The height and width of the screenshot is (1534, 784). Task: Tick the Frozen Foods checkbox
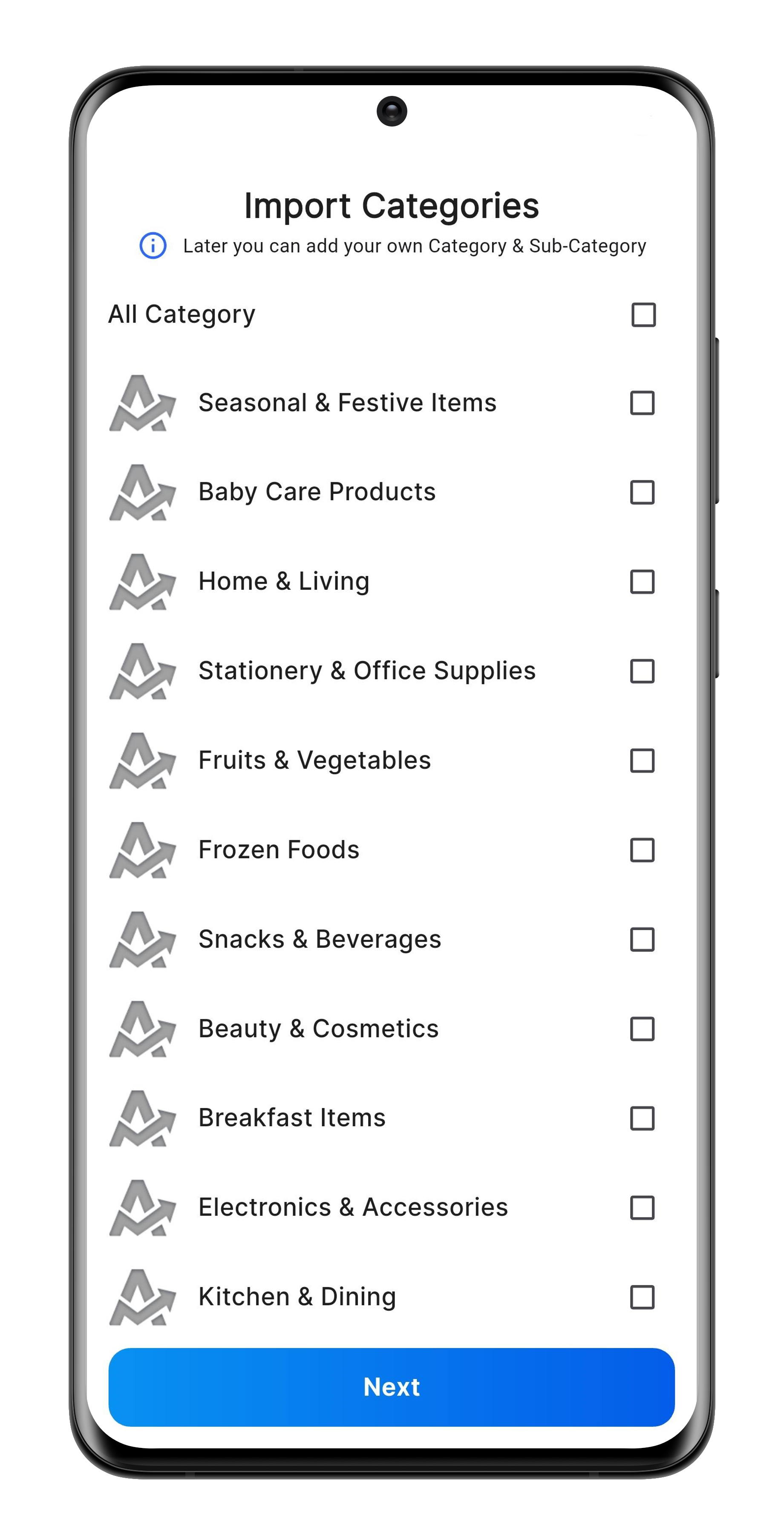[642, 850]
